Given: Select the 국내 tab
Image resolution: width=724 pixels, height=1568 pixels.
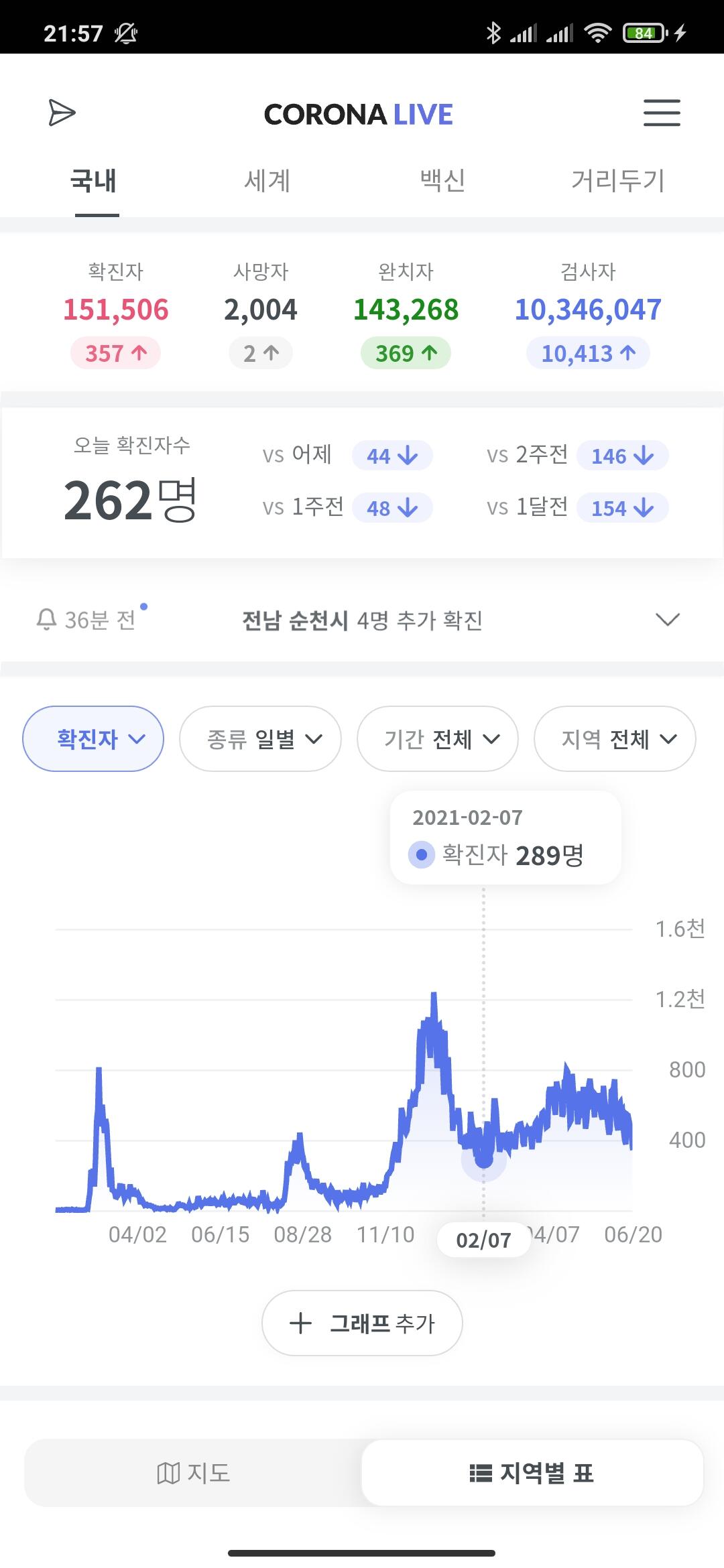Looking at the screenshot, I should point(94,181).
